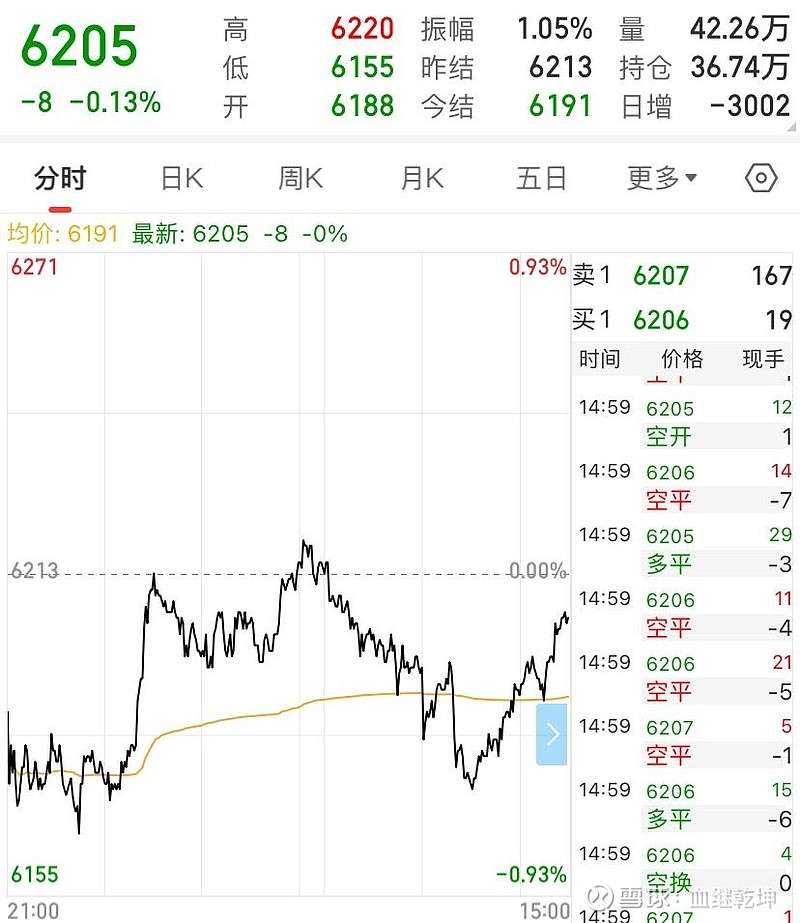Switch to the 月K tab

420,177
